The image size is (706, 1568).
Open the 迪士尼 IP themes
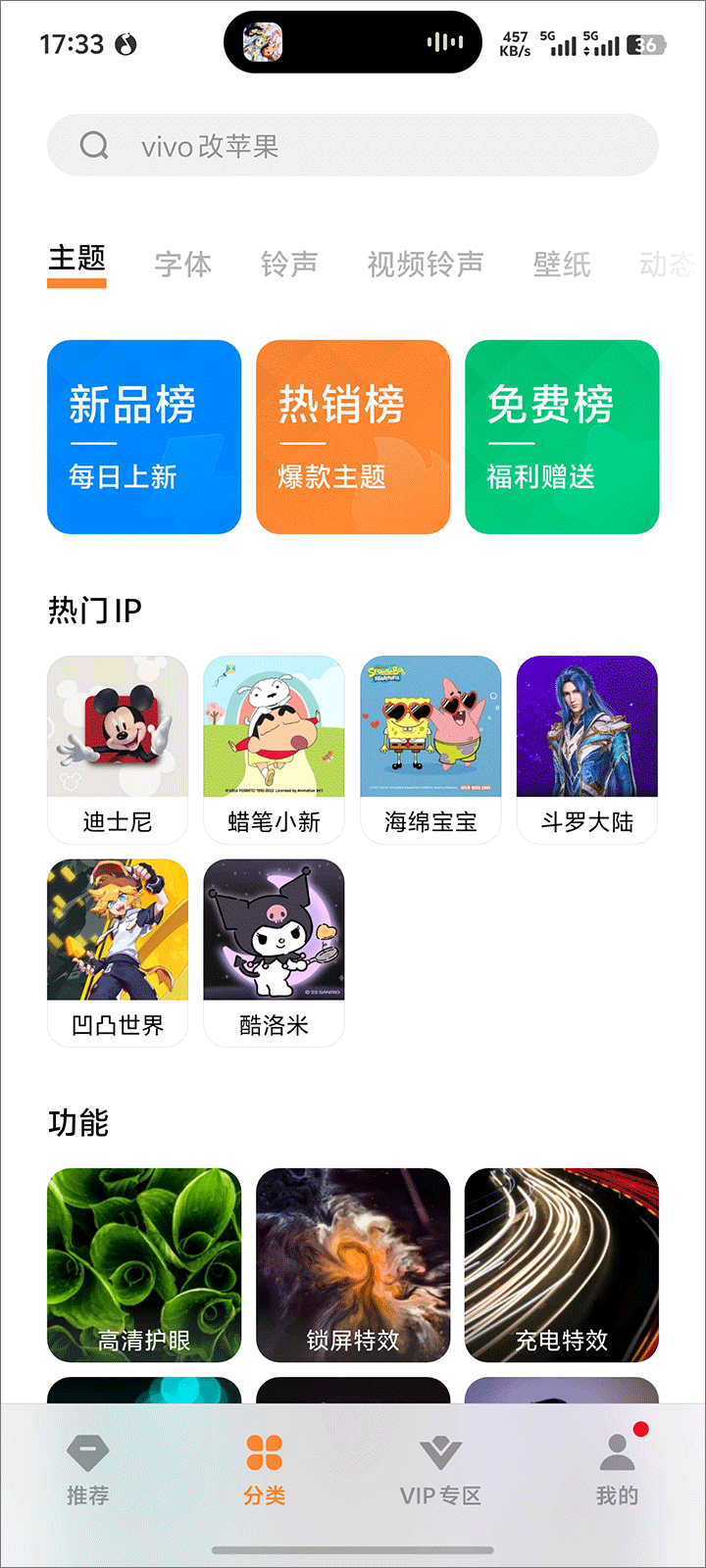pos(118,749)
